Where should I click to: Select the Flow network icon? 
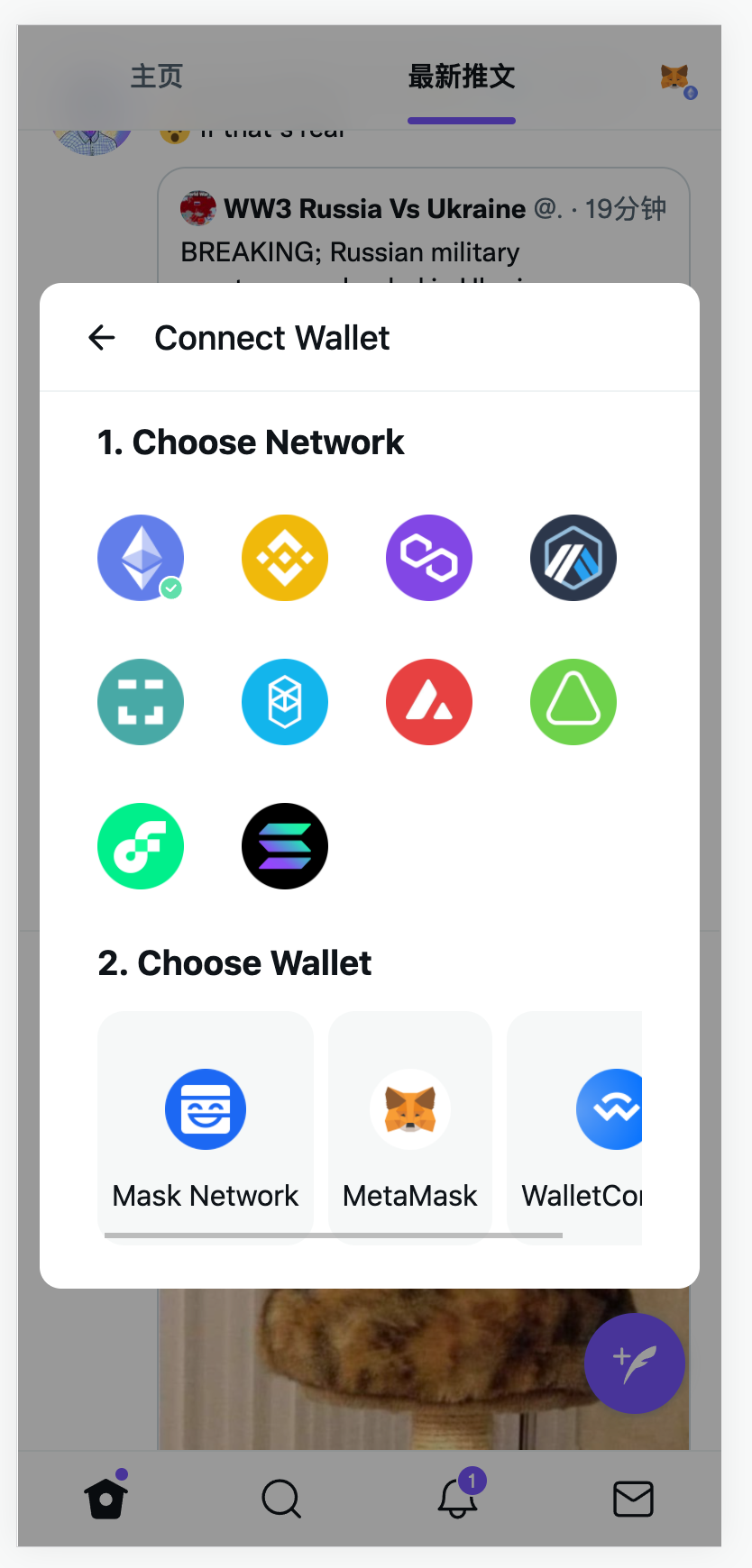[x=141, y=846]
